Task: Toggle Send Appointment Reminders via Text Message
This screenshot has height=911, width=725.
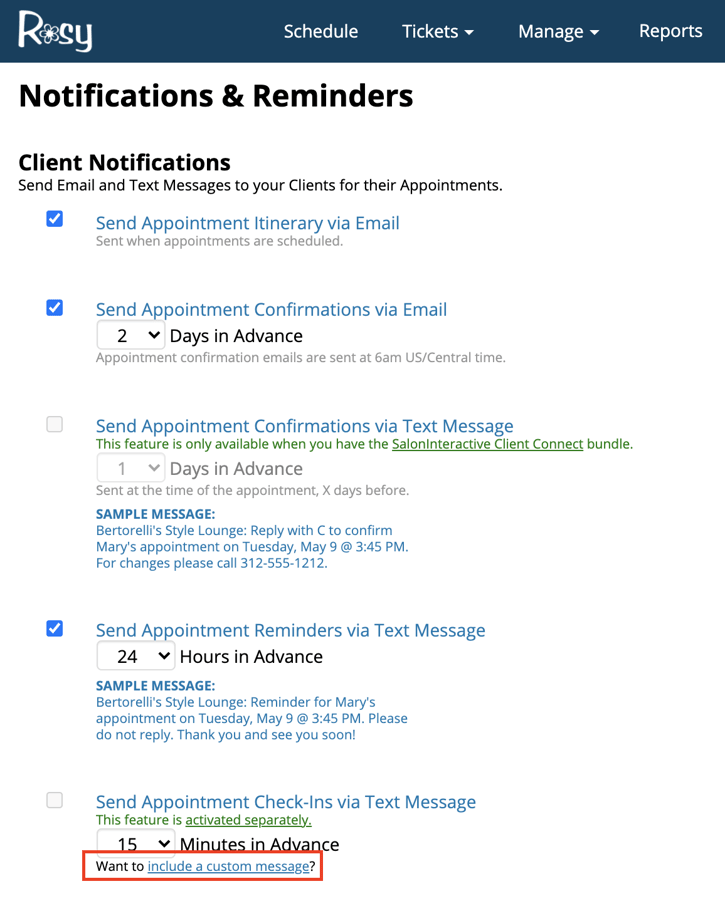Action: coord(55,628)
